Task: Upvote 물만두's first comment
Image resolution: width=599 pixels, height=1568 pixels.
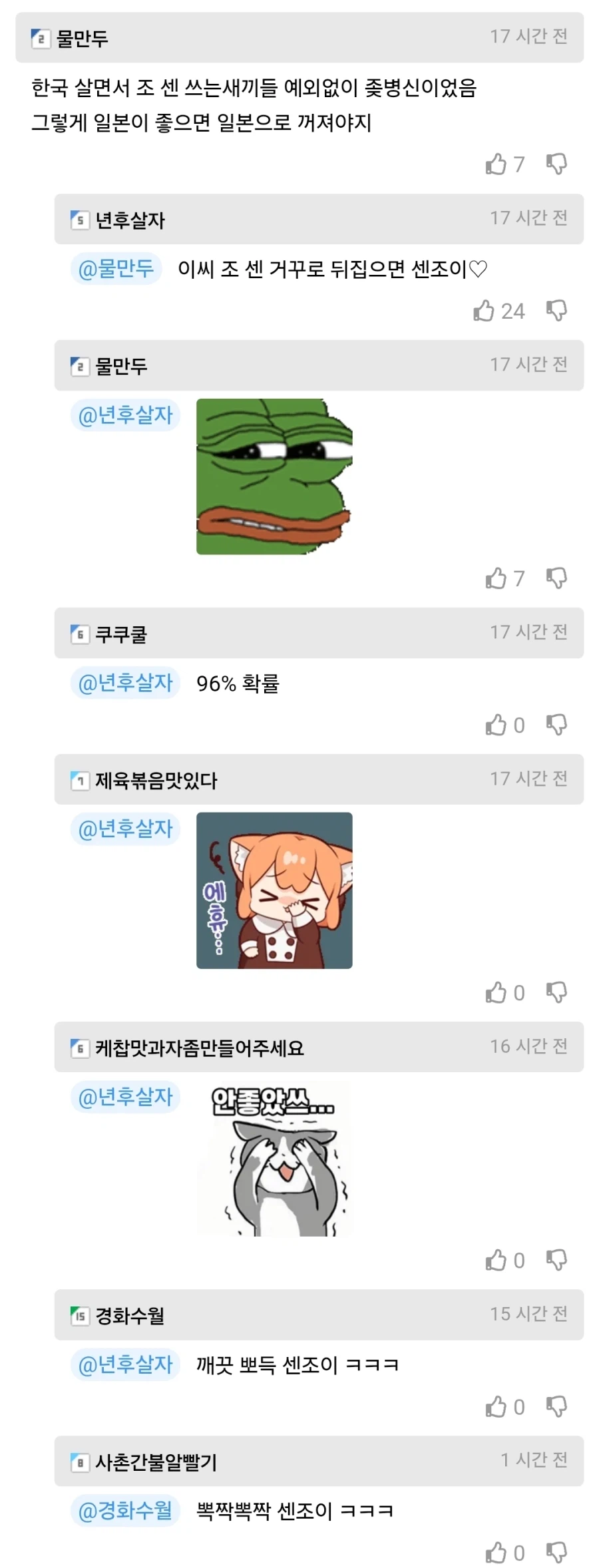Action: click(495, 166)
